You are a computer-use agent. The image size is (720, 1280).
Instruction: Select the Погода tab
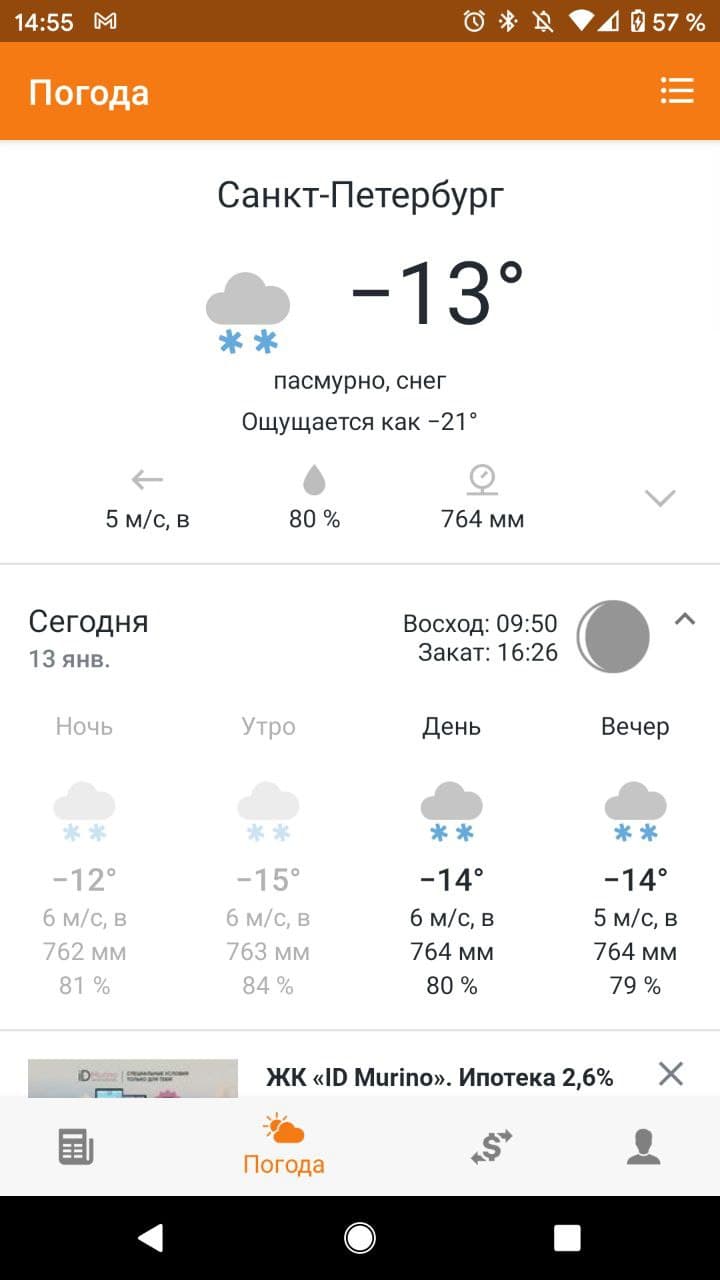pyautogui.click(x=284, y=1146)
